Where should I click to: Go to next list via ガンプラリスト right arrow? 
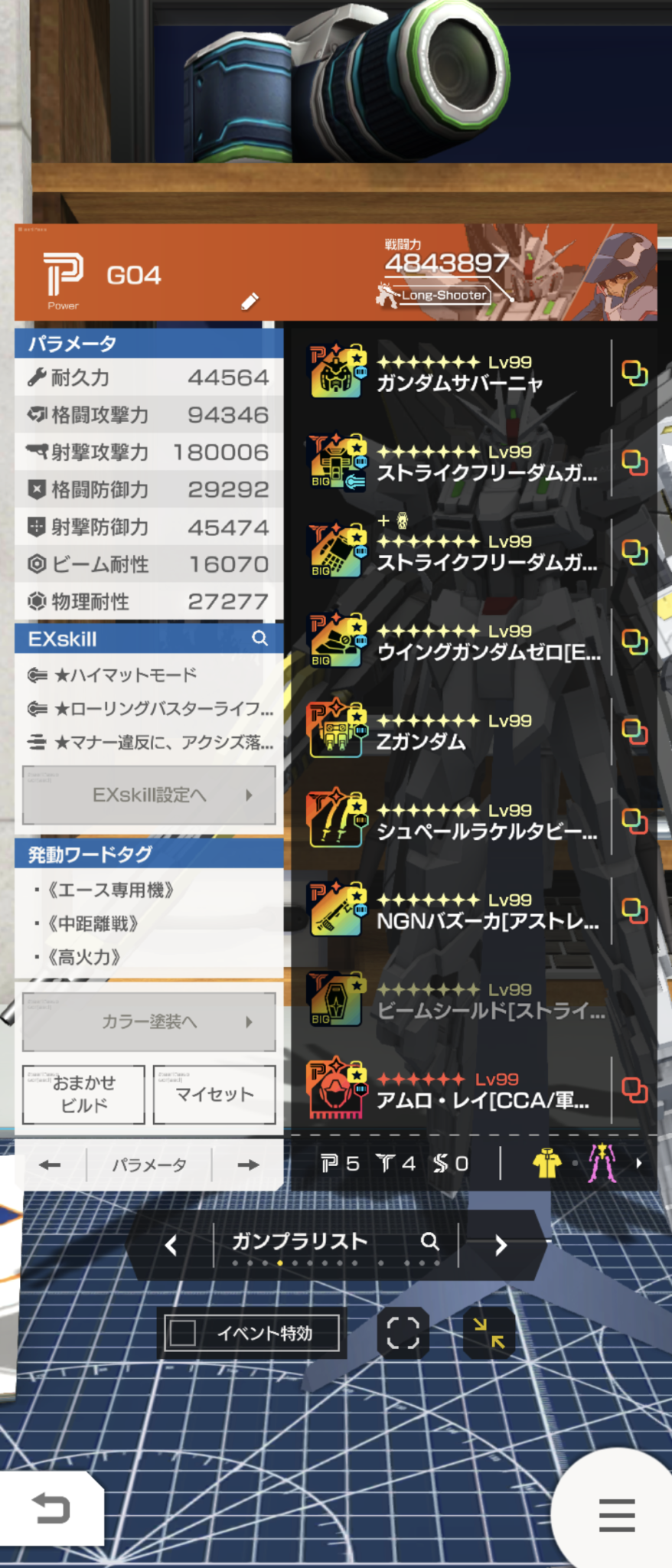pyautogui.click(x=501, y=1246)
